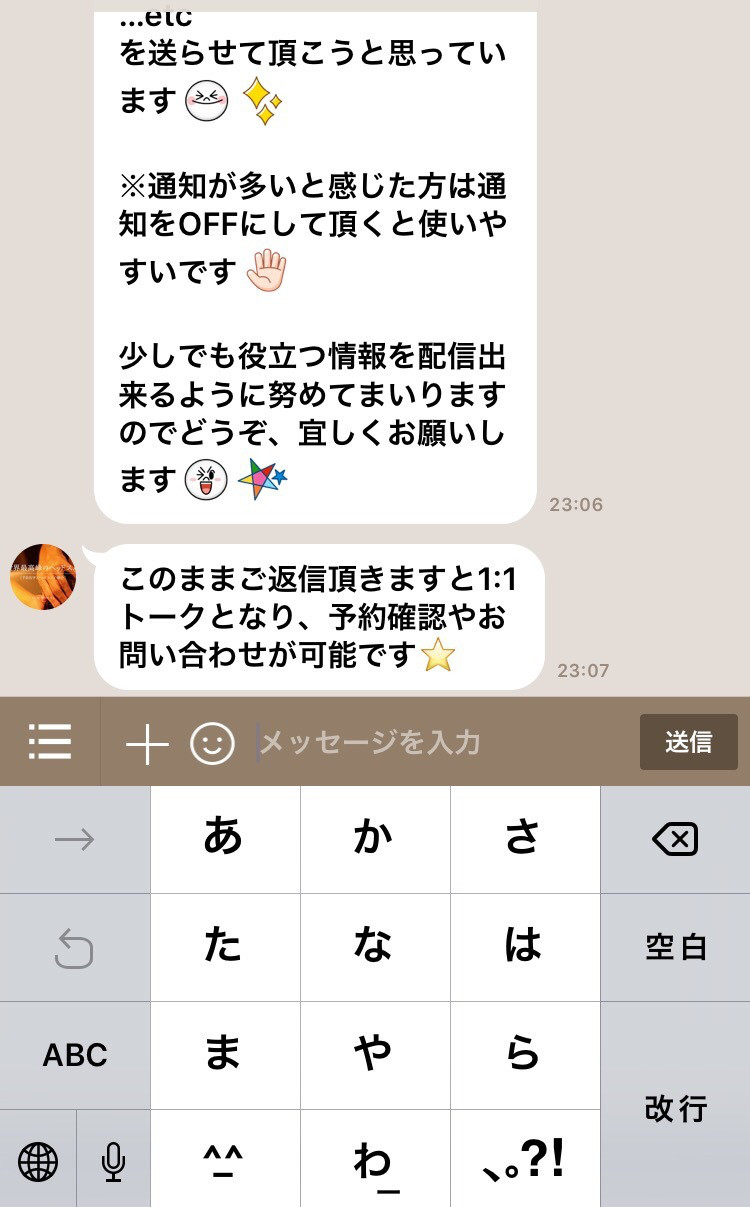Tap the 送信 send button
The width and height of the screenshot is (750, 1207).
click(689, 742)
